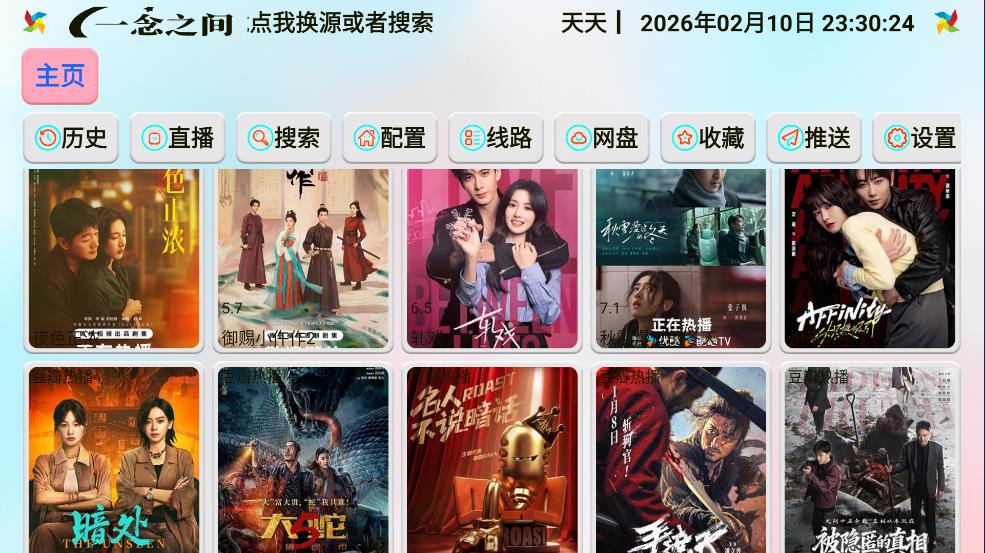The height and width of the screenshot is (553, 985).
Task: Tap 点我换源或者搜索 to switch source
Action: 340,23
